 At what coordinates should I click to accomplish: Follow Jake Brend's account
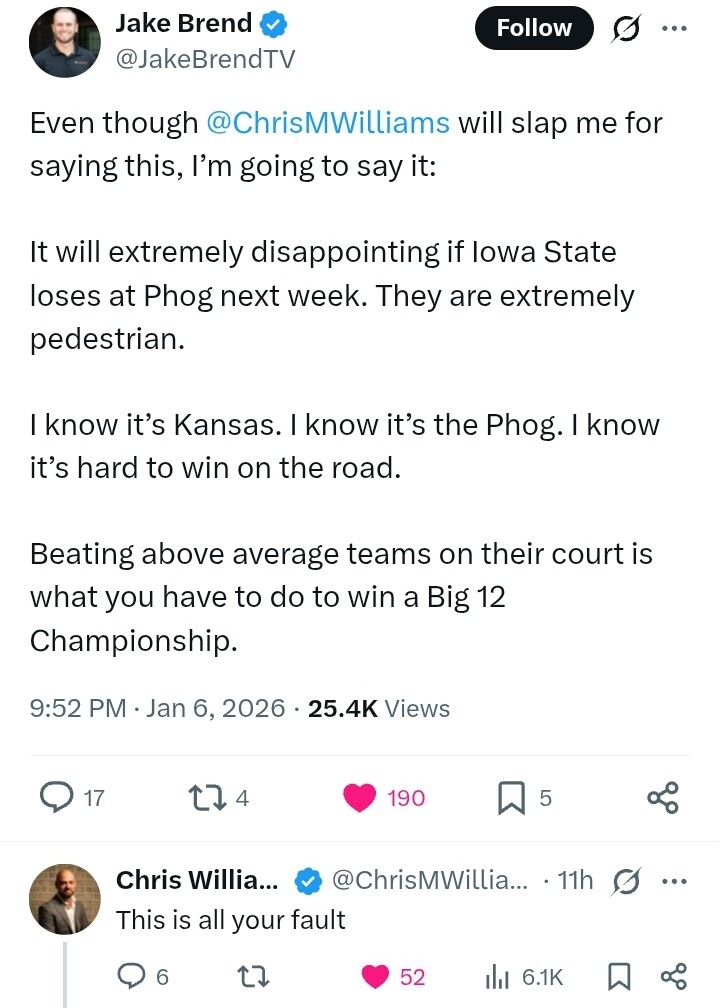[x=534, y=28]
